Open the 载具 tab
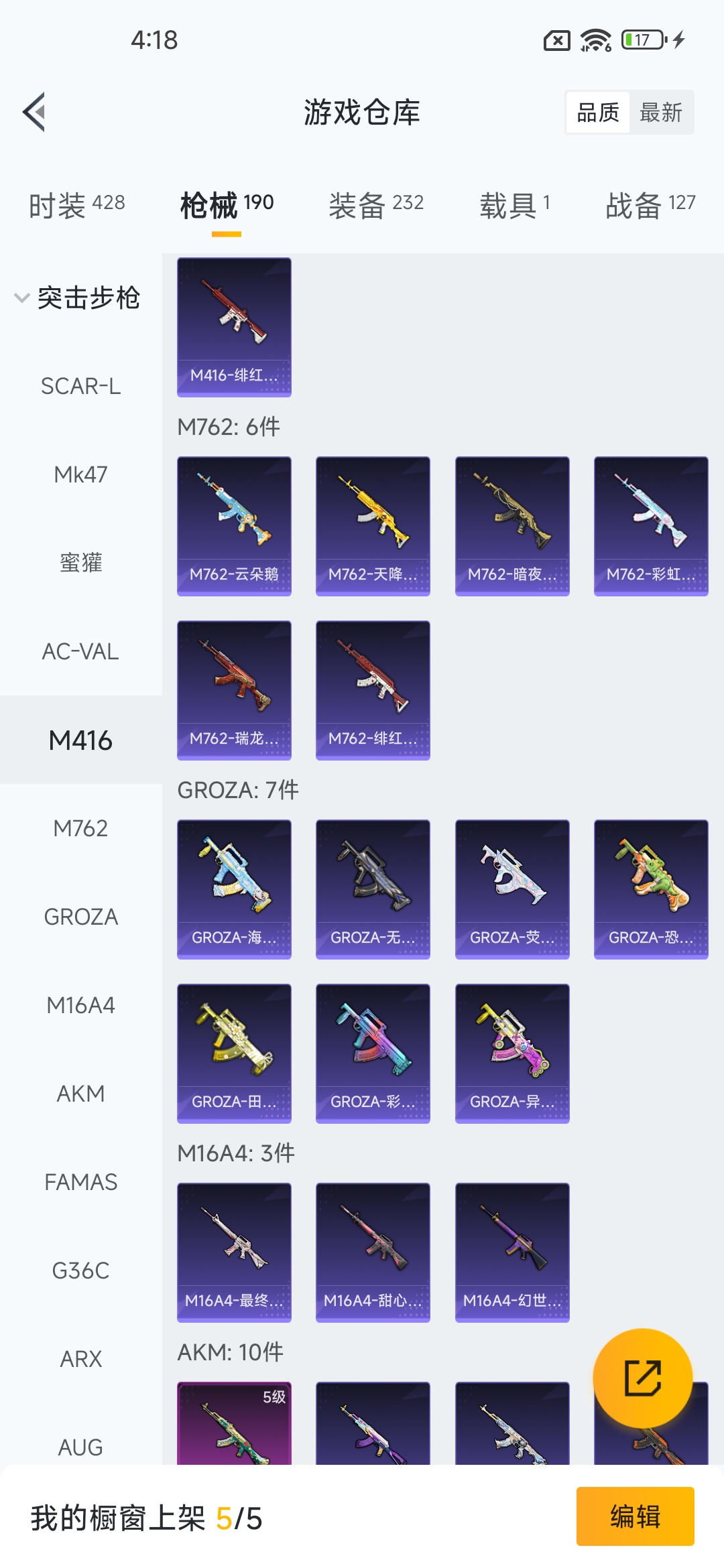This screenshot has width=724, height=1568. [x=514, y=204]
